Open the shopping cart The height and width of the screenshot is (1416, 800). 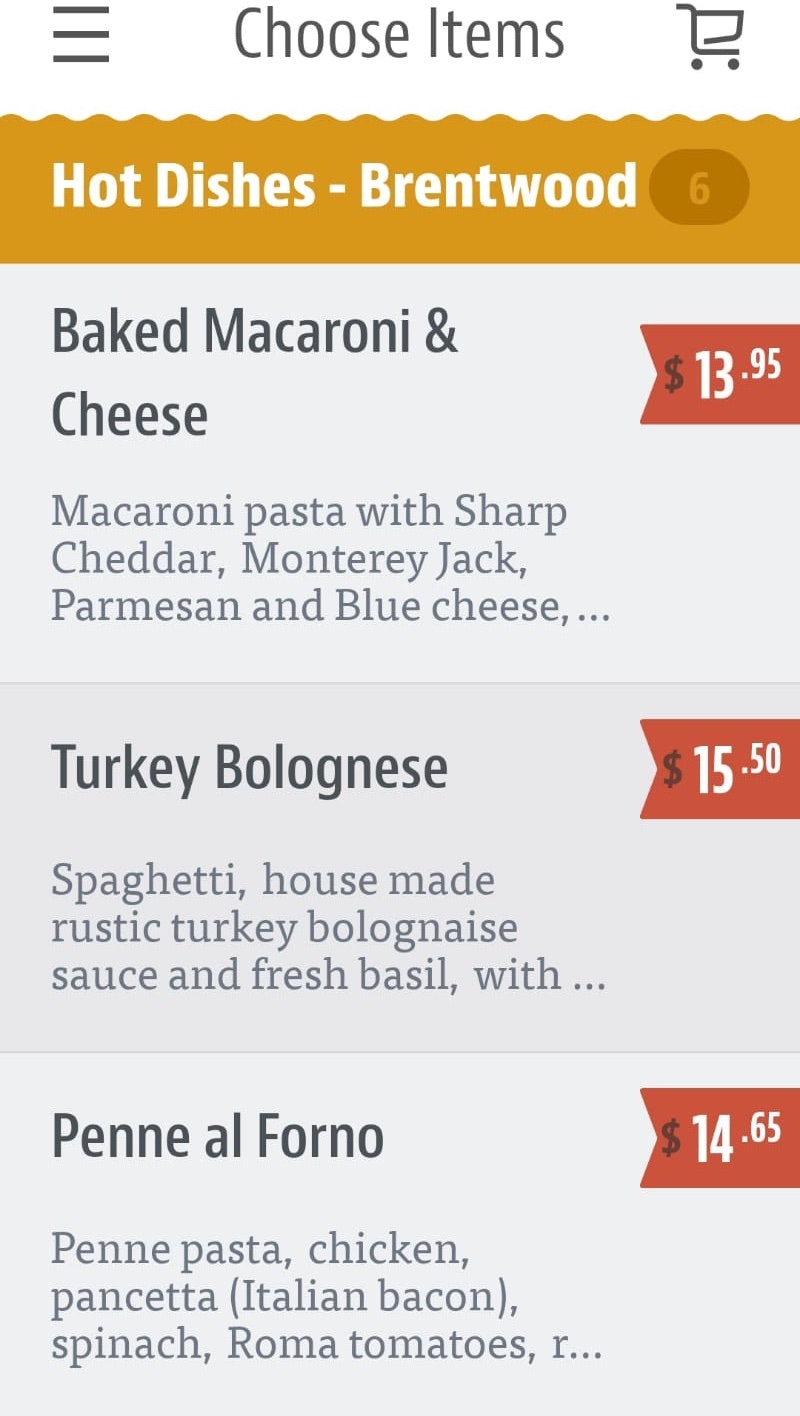[712, 38]
